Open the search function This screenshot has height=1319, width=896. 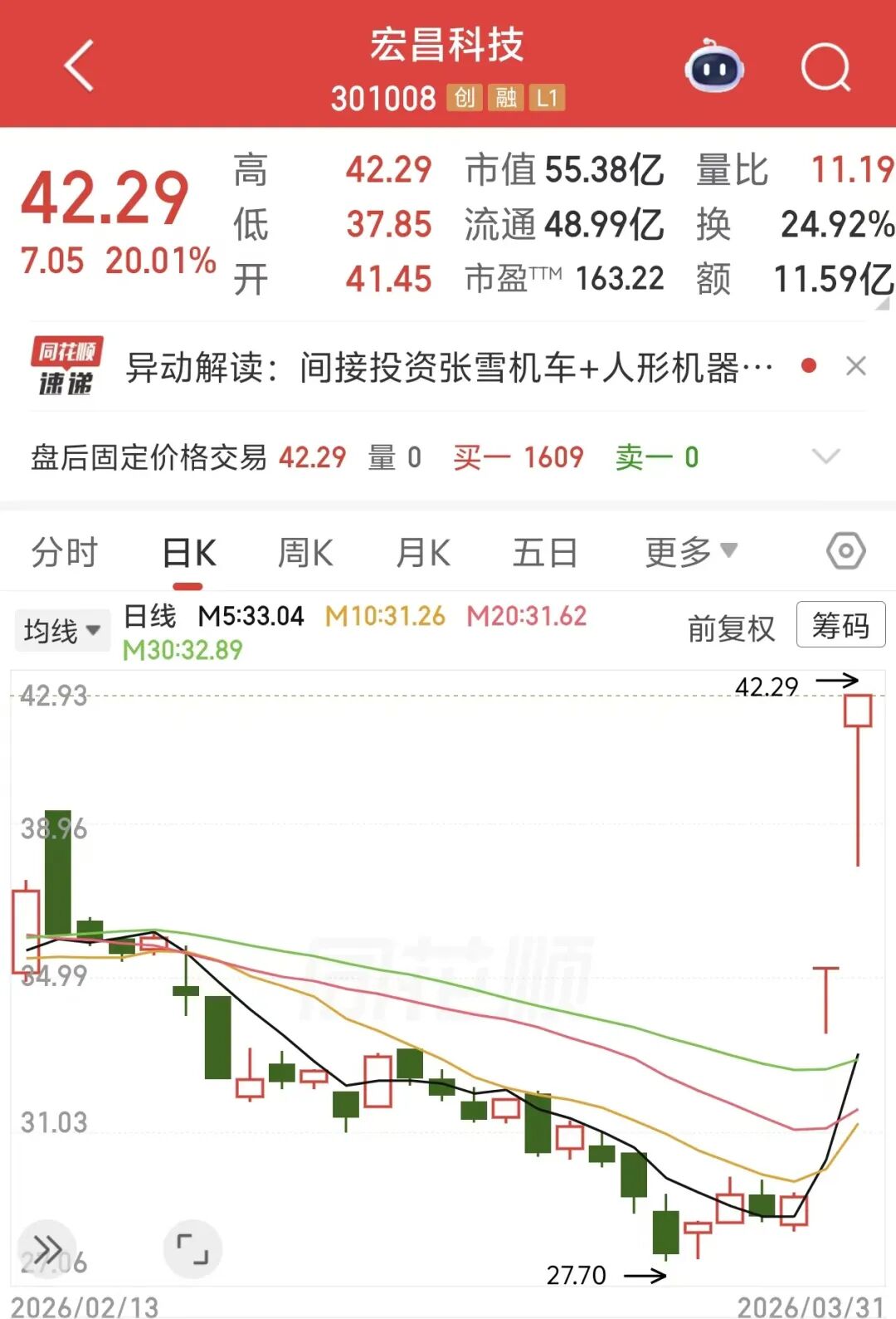coord(823,68)
